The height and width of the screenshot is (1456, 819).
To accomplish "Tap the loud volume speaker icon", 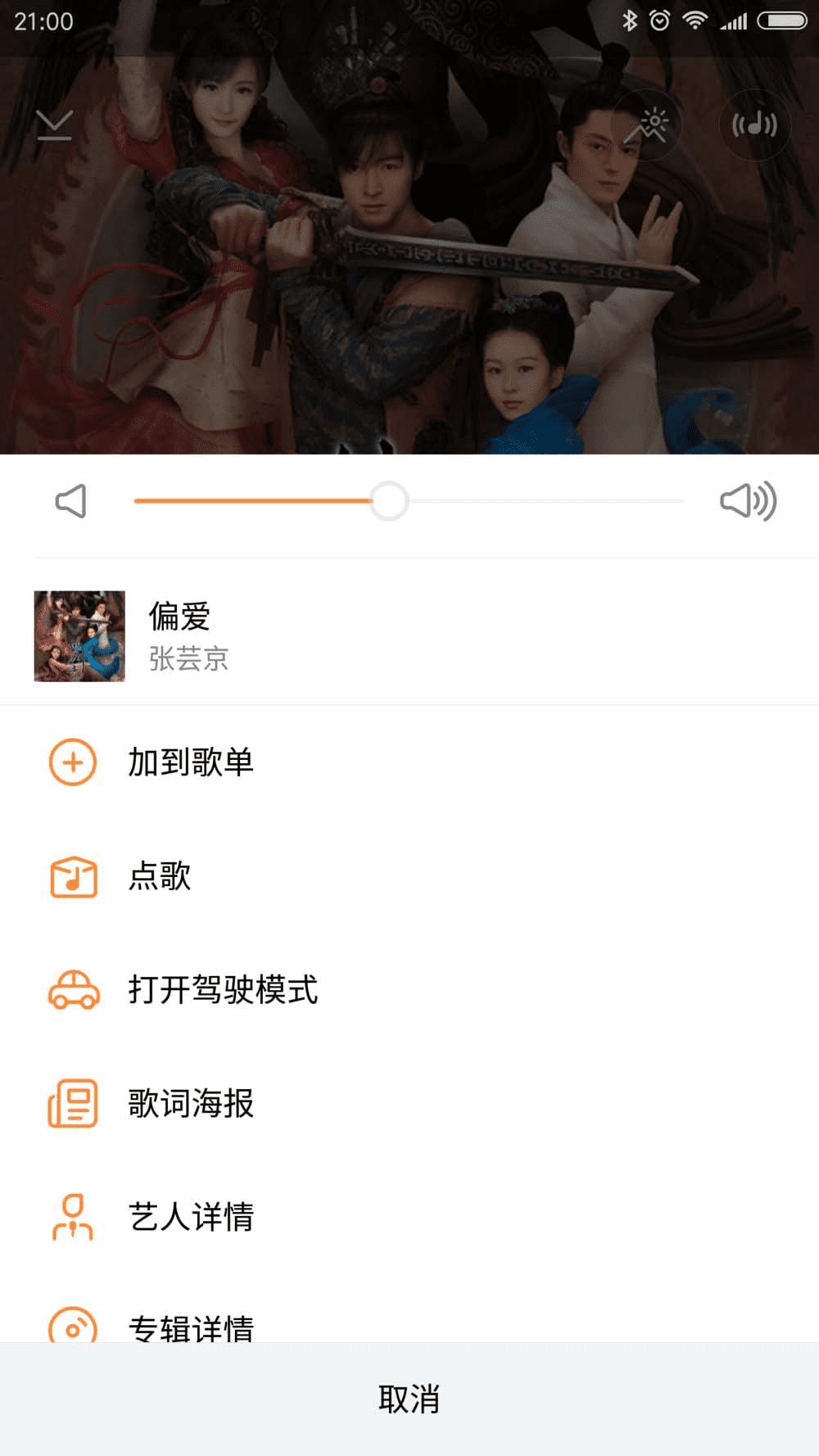I will click(748, 501).
